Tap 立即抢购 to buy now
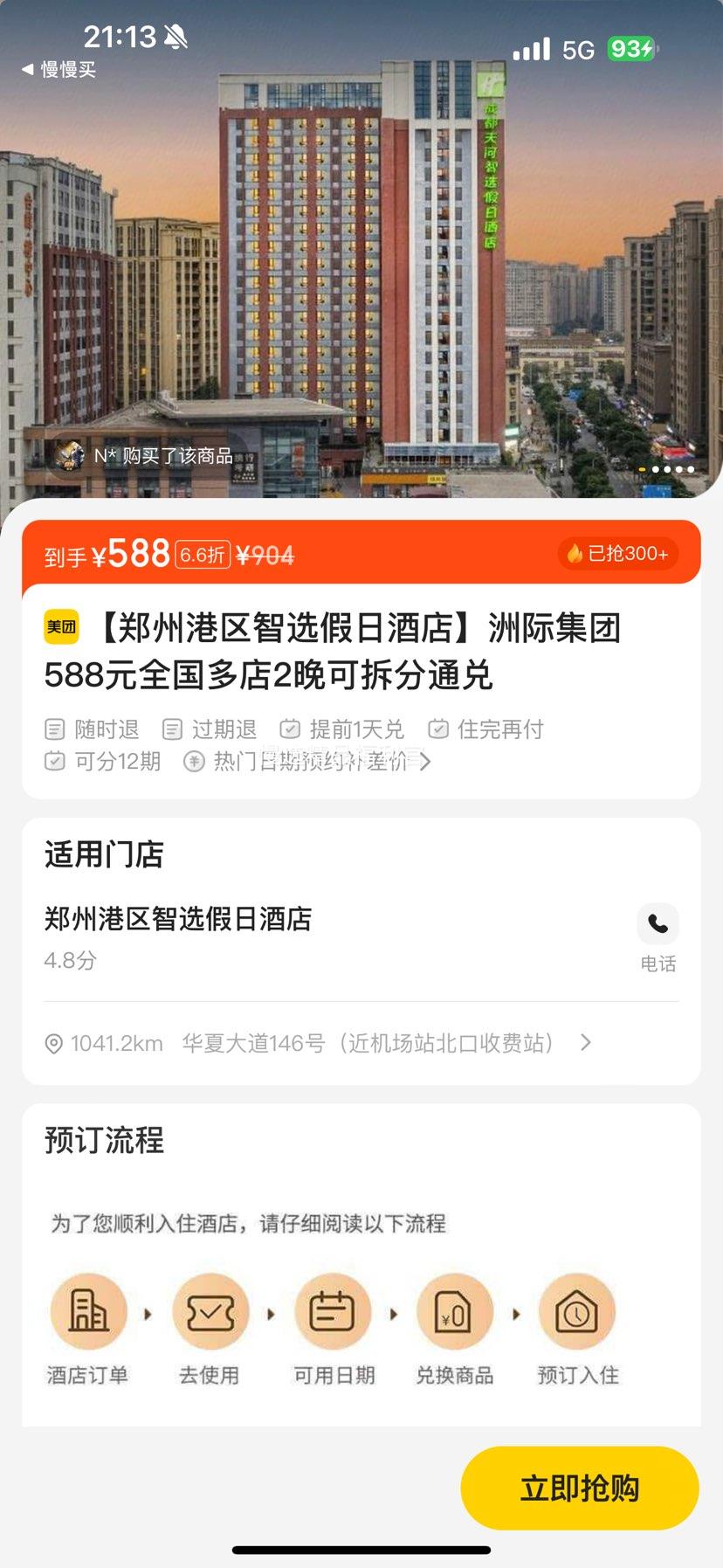The image size is (723, 1568). click(579, 1488)
